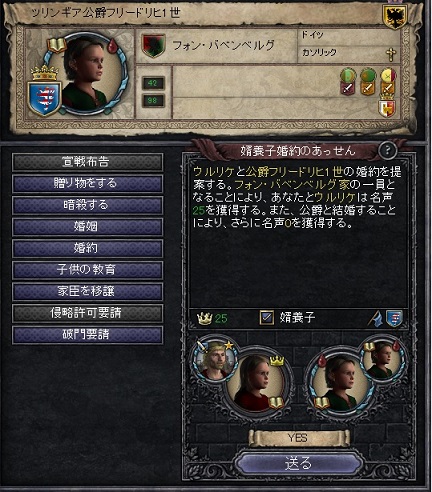Open Ulrike's portrait with crown icon
The width and height of the screenshot is (432, 492).
click(x=256, y=383)
